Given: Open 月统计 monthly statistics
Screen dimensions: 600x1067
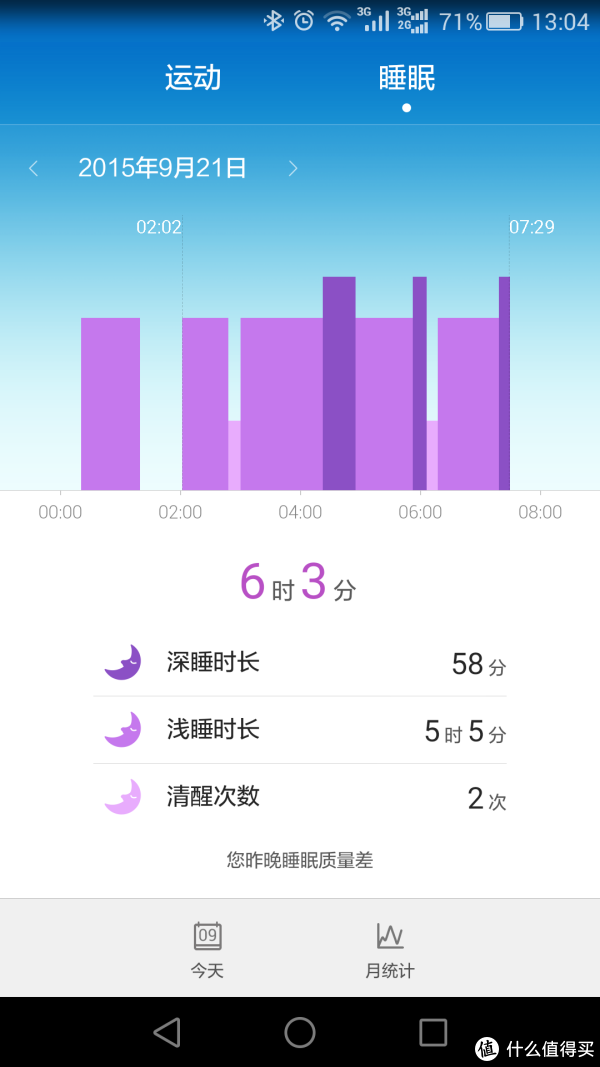Looking at the screenshot, I should 390,950.
